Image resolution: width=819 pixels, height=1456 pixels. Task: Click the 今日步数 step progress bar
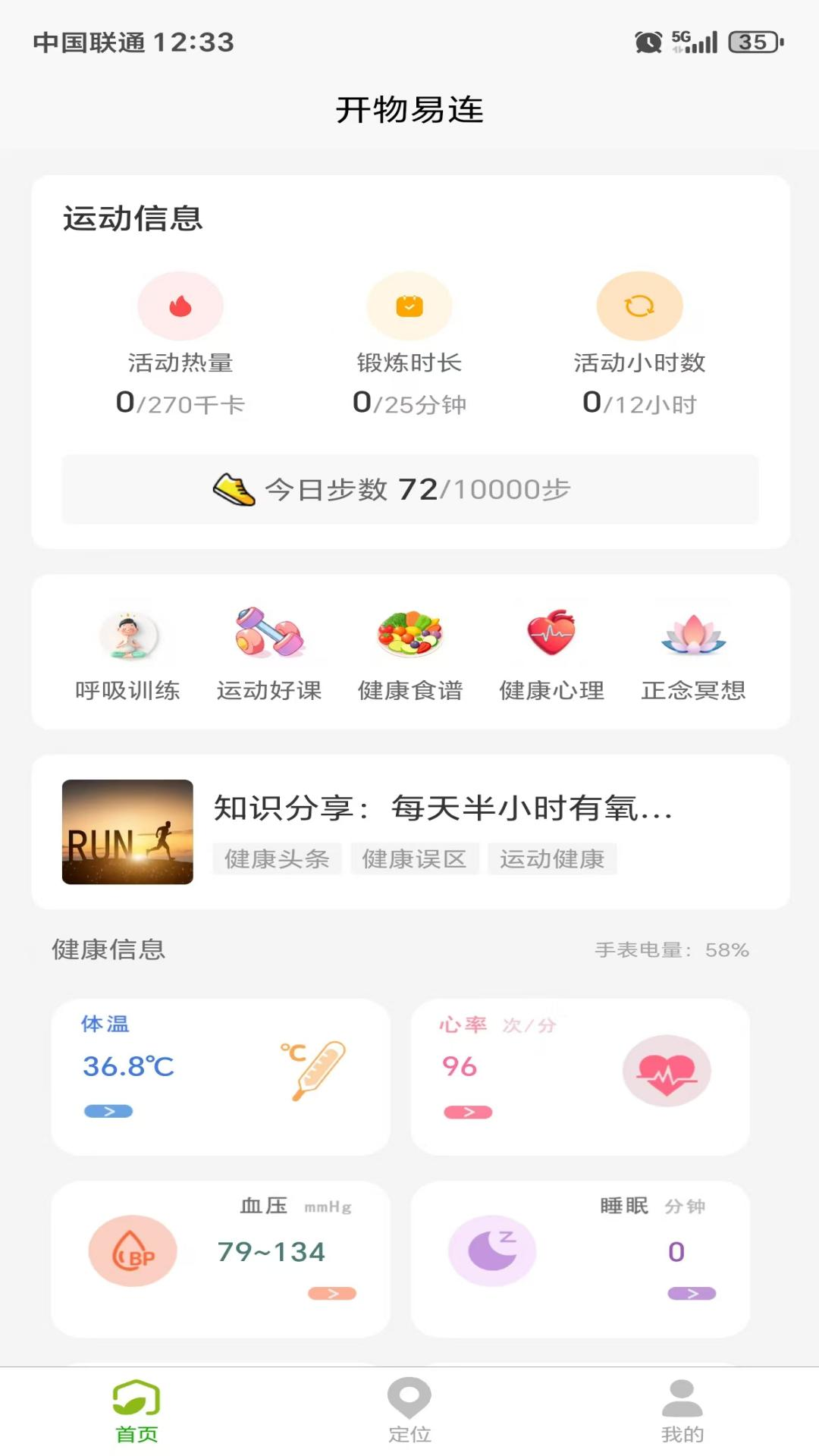click(409, 489)
